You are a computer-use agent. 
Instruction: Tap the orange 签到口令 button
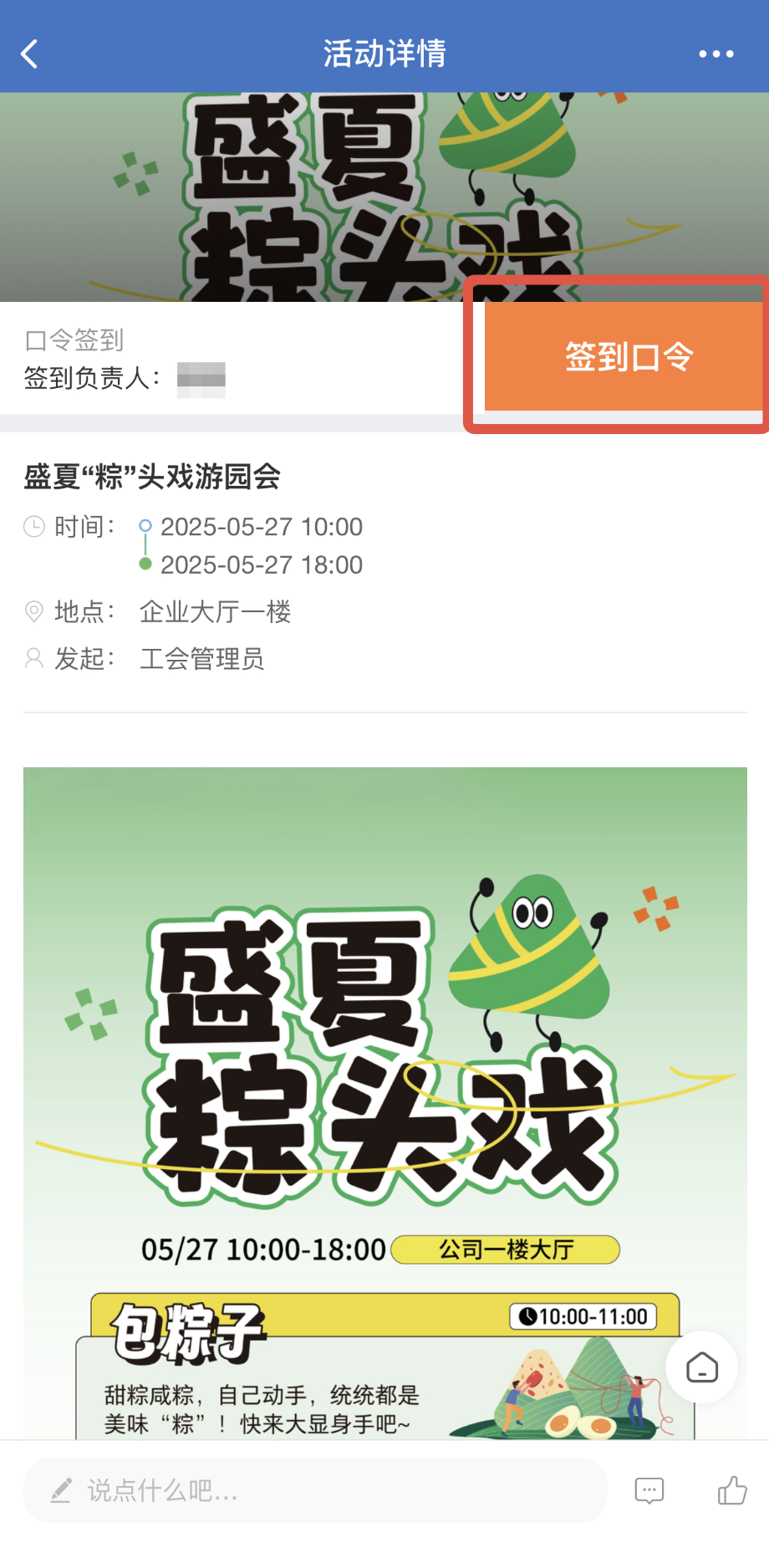point(624,356)
